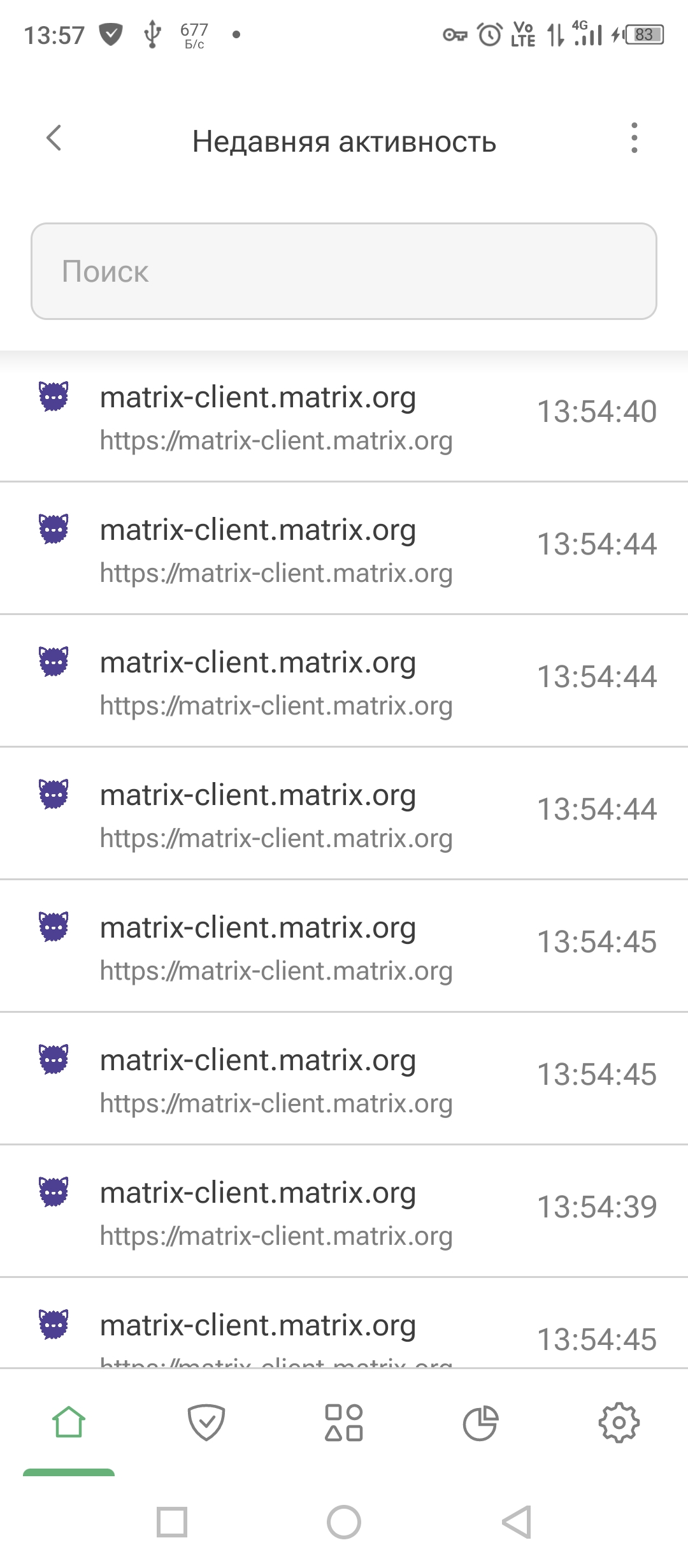The image size is (688, 1568).
Task: Tap the Поиск search field
Action: (x=344, y=271)
